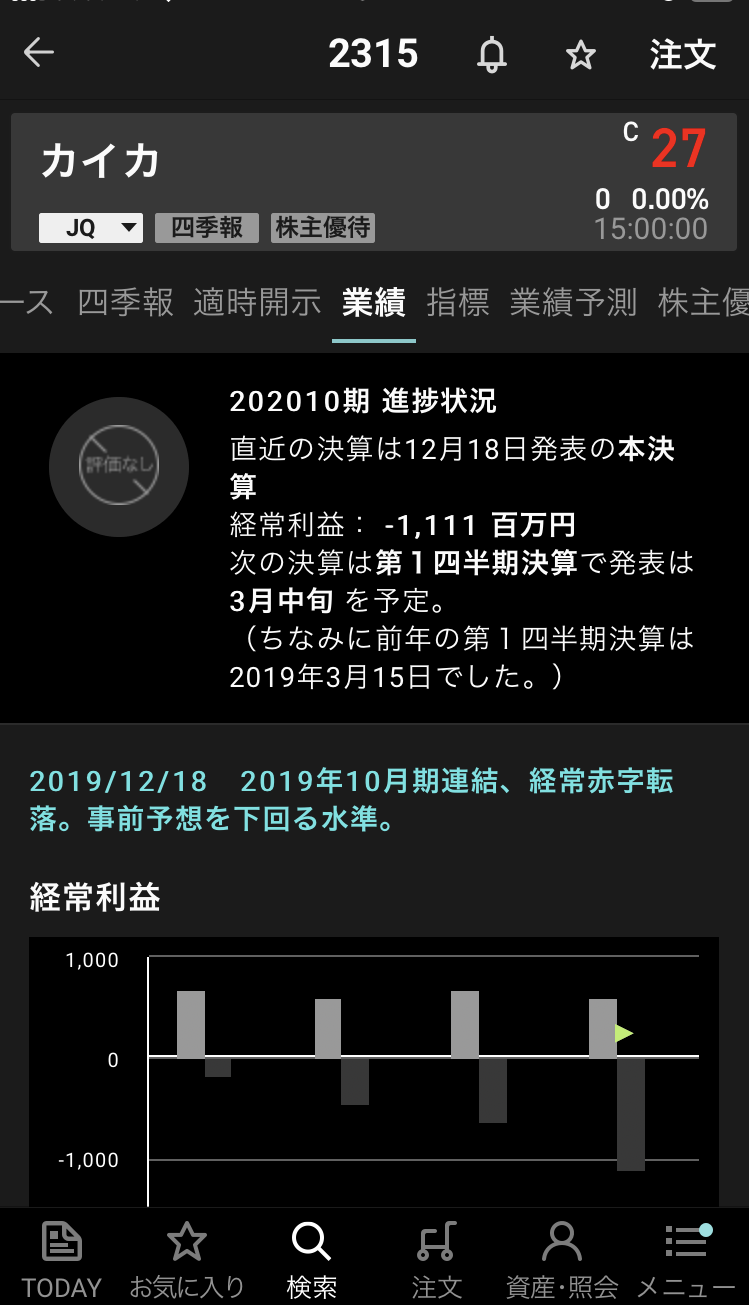Open お気に入り in the bottom bar
The height and width of the screenshot is (1305, 749).
point(187,1260)
